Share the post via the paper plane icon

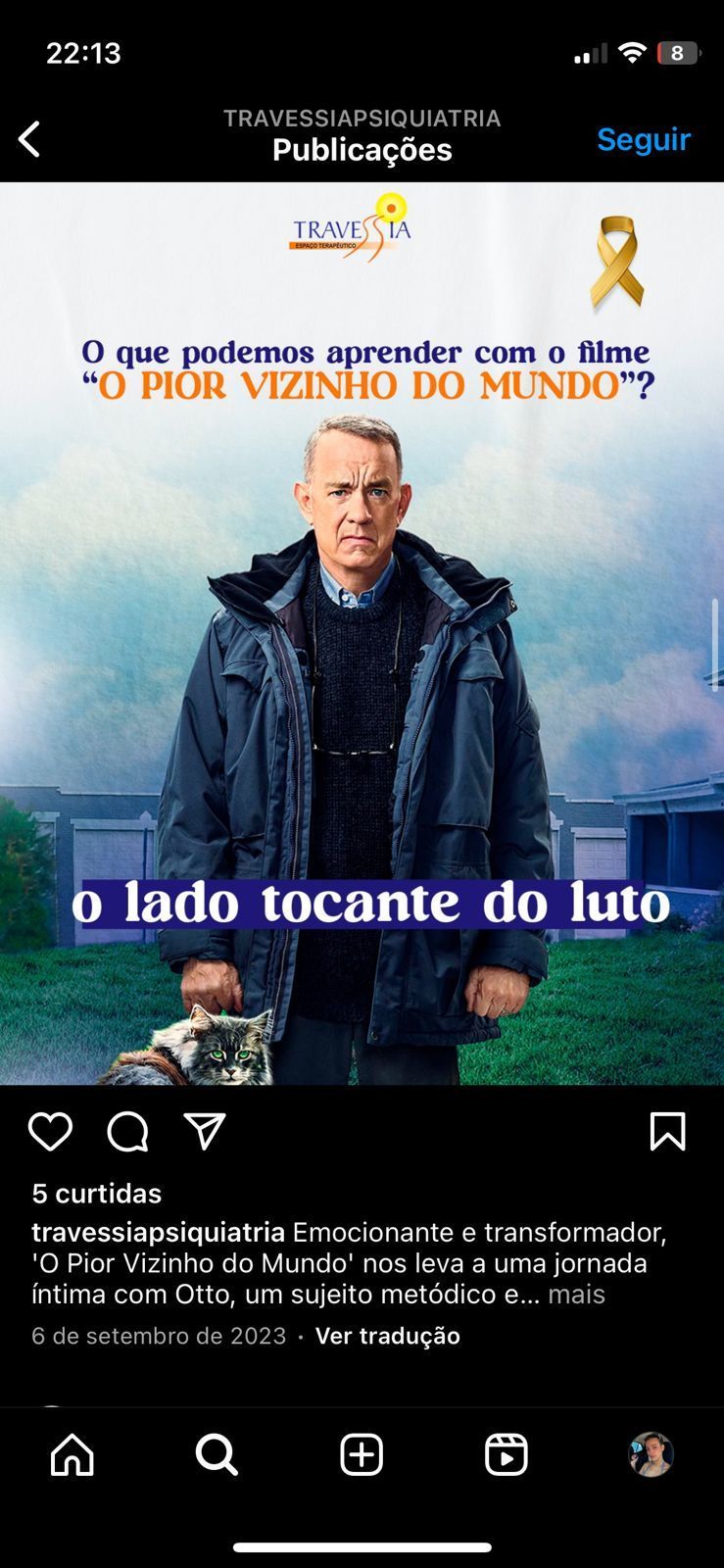click(205, 1132)
